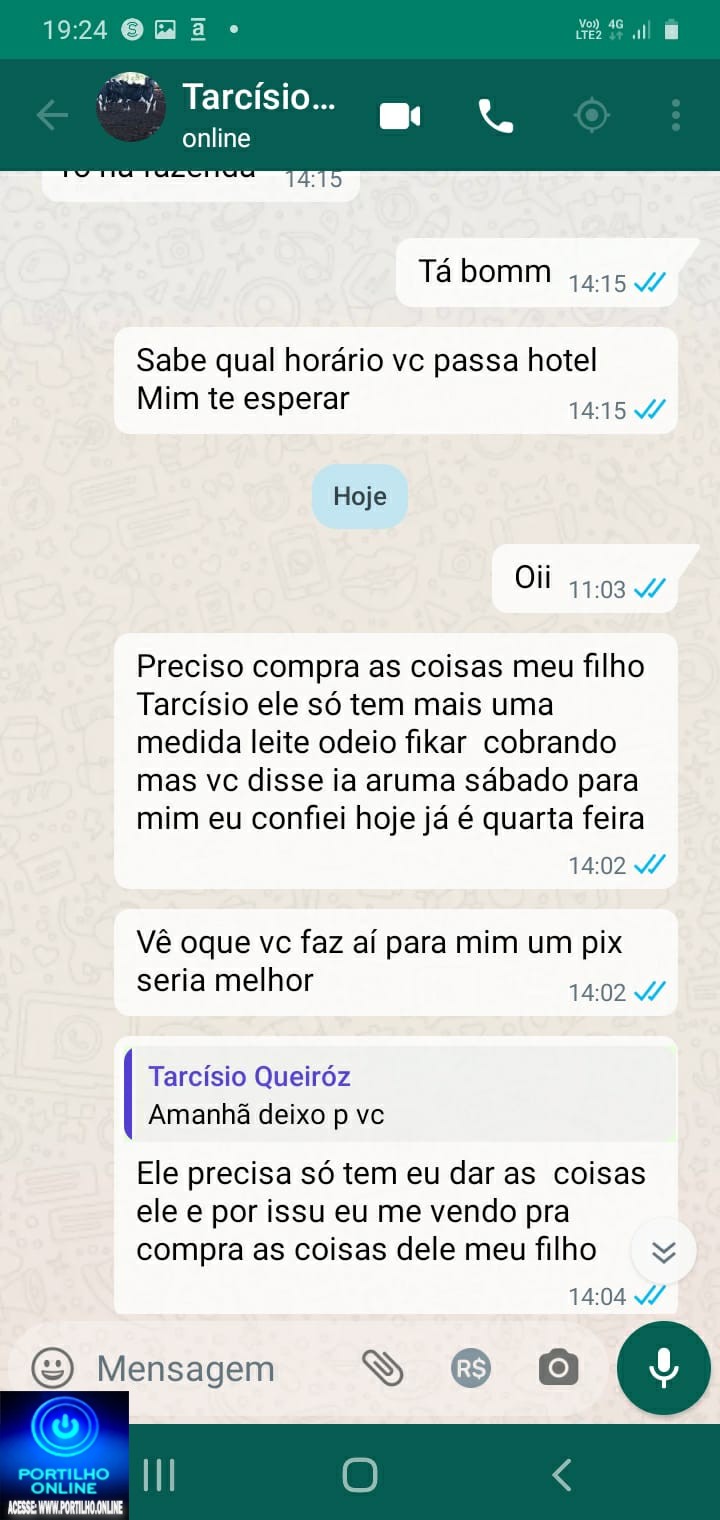Open the camera to send a photo
This screenshot has width=720, height=1520.
(558, 1368)
